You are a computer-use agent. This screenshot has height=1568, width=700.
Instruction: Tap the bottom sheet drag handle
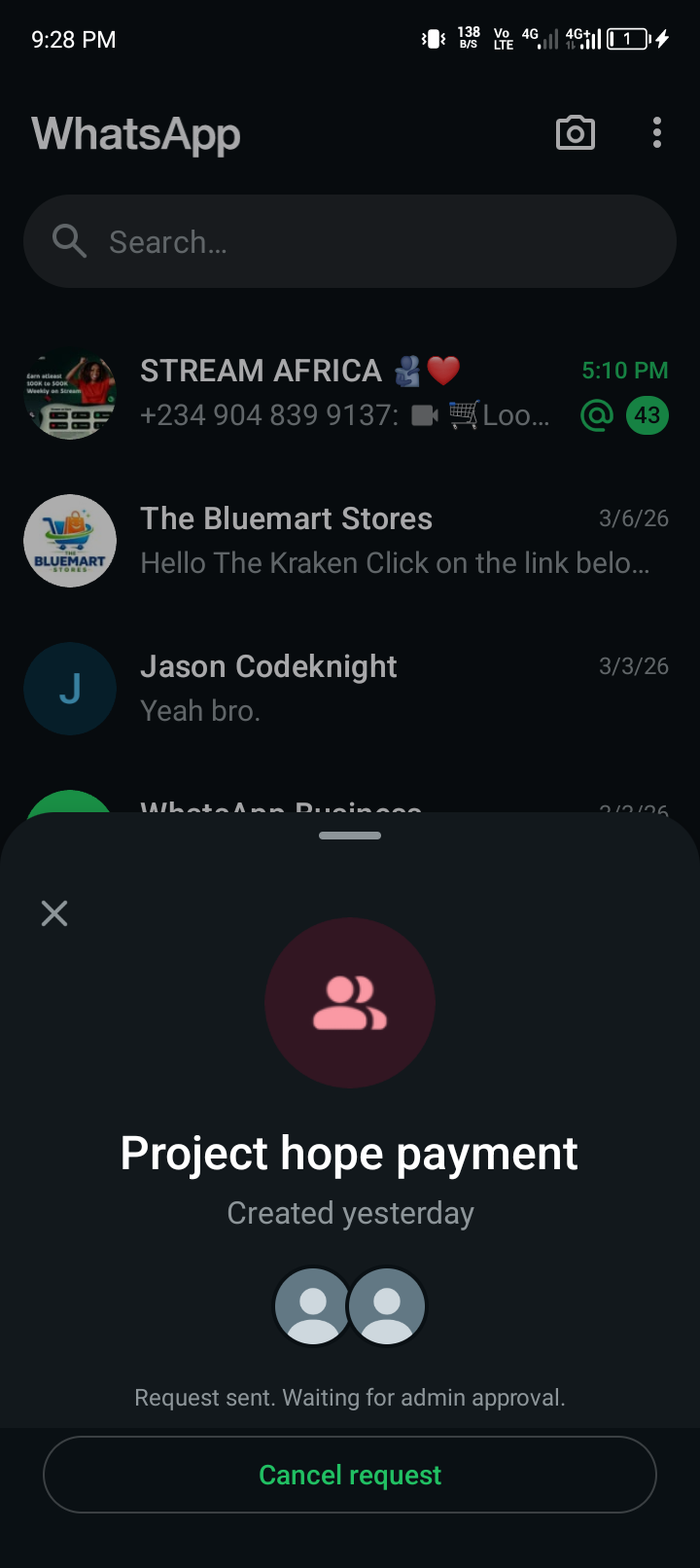point(350,836)
